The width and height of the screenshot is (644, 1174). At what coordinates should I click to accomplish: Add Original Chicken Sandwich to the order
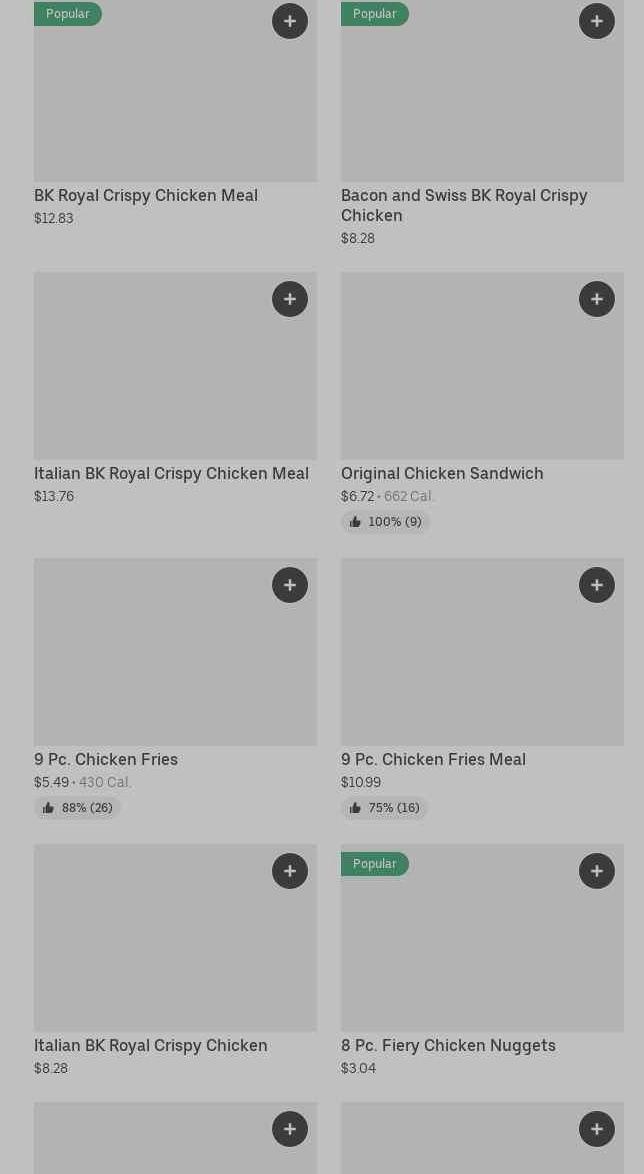[x=597, y=299]
